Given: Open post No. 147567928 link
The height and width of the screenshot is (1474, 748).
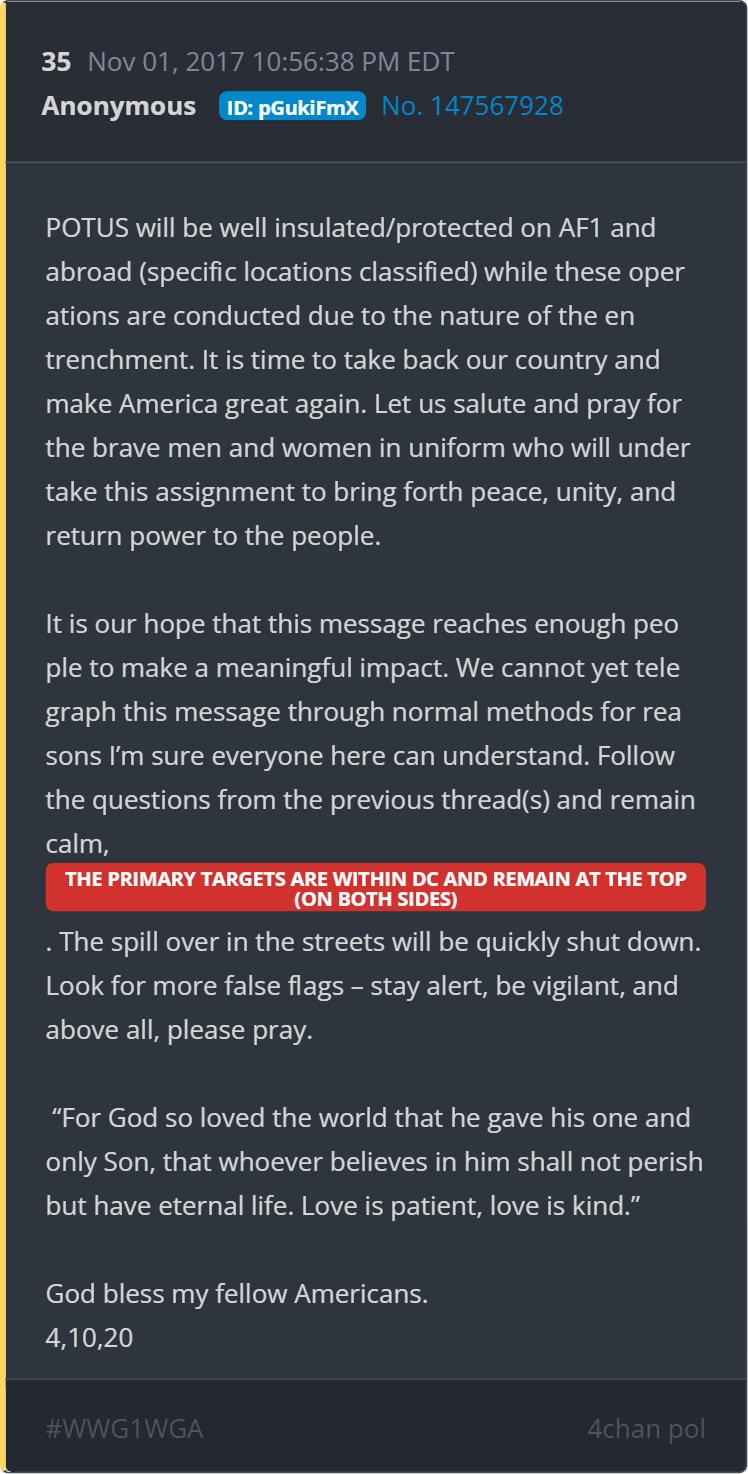Looking at the screenshot, I should [472, 106].
